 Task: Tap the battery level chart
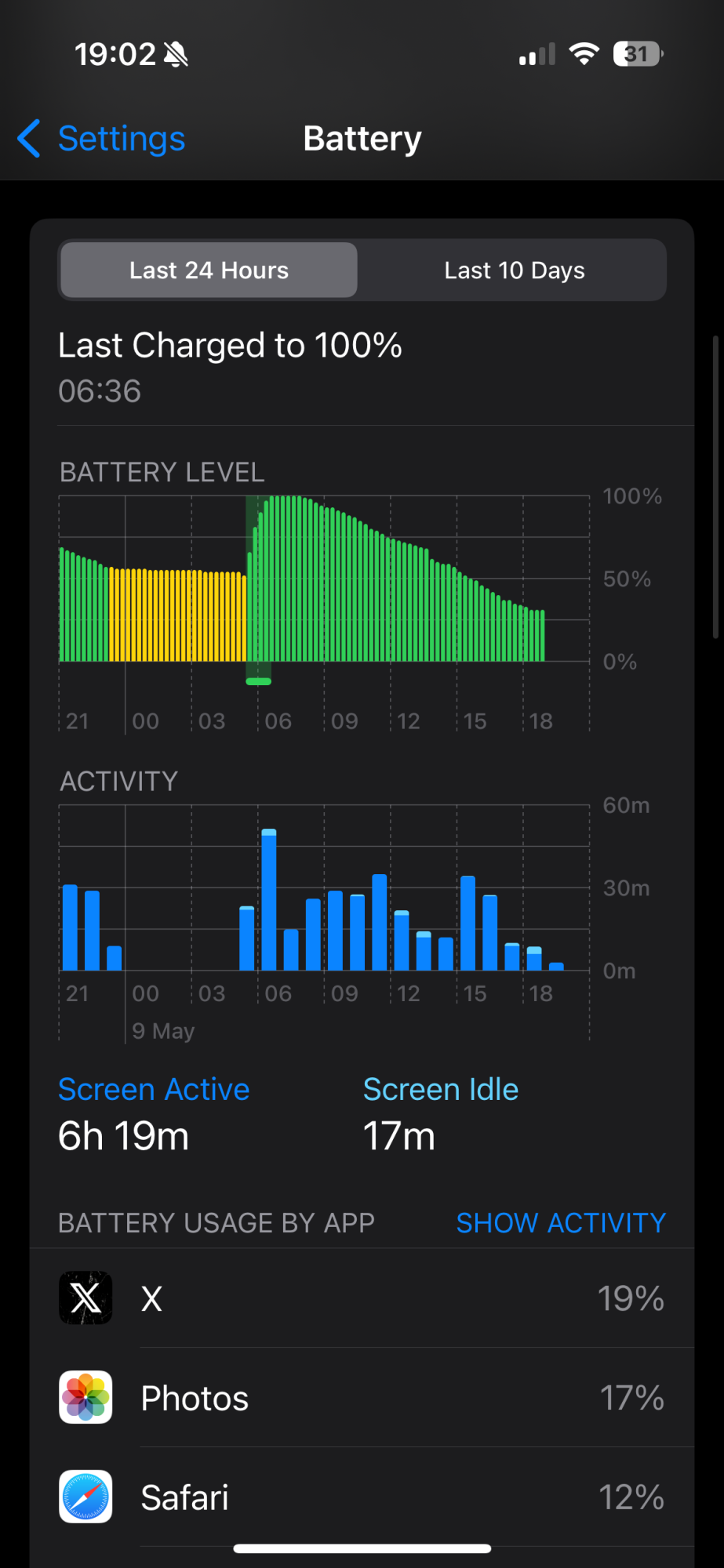click(x=324, y=580)
